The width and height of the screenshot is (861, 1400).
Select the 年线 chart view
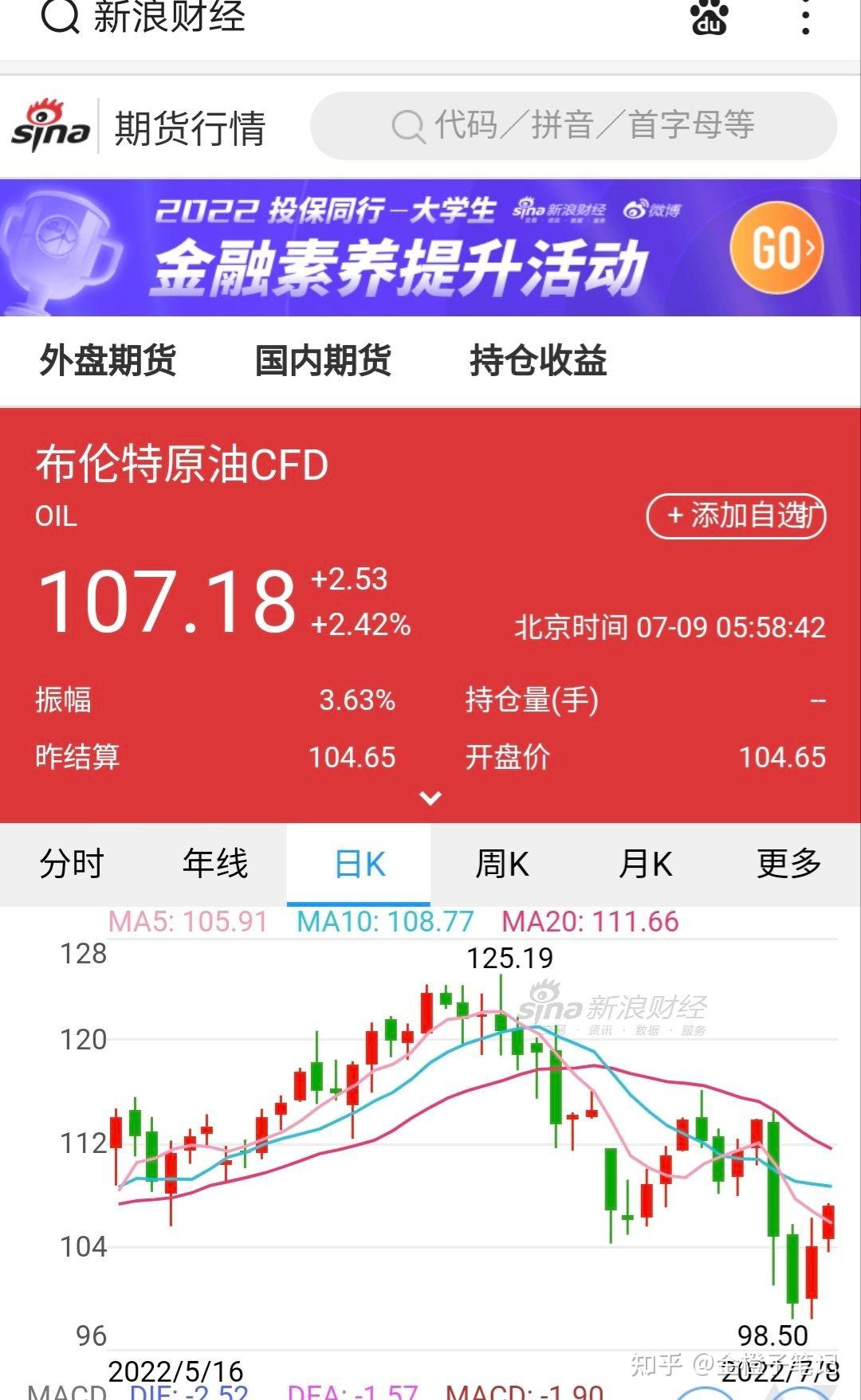[215, 863]
